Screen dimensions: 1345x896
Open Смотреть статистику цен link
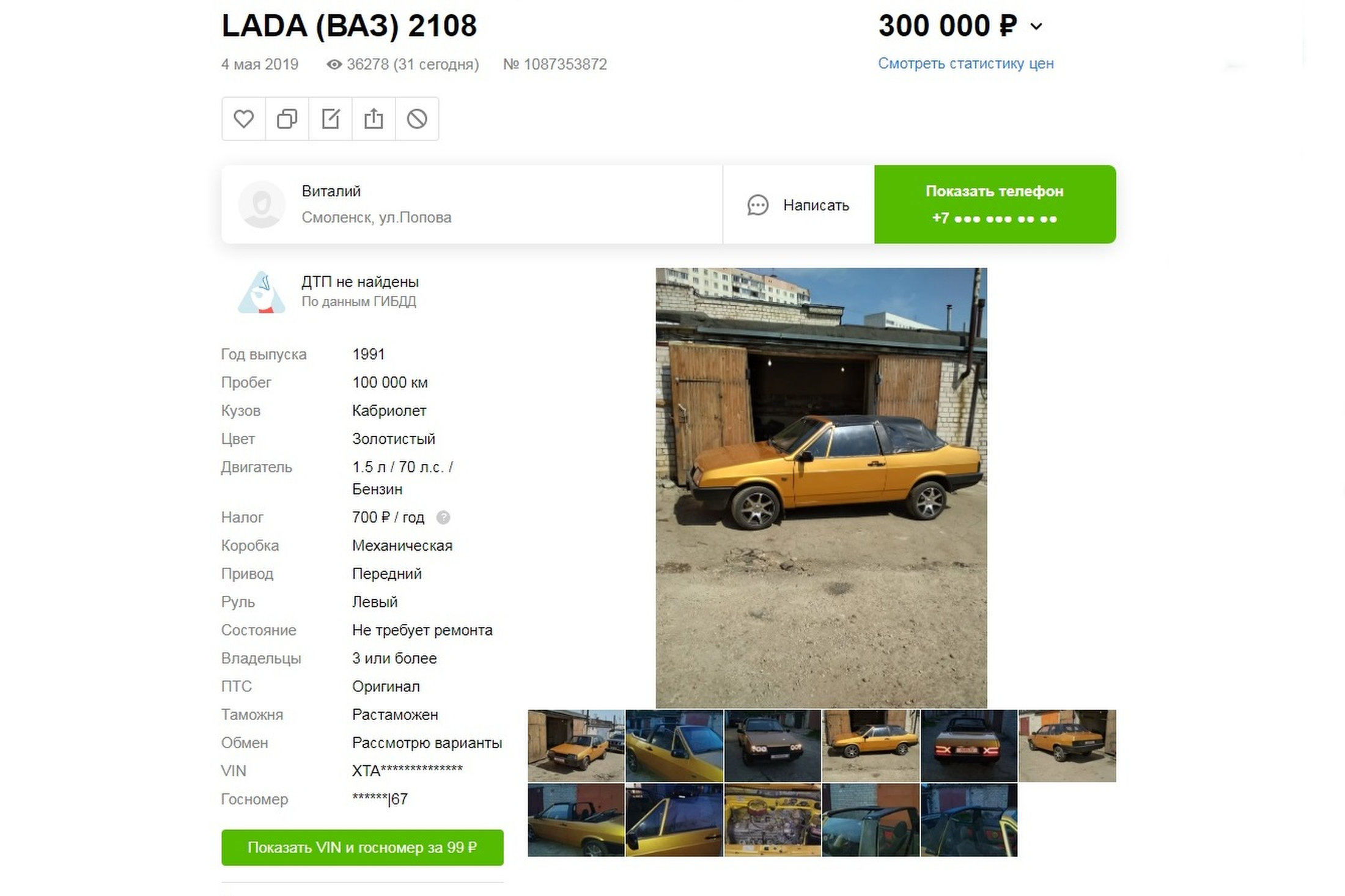click(x=965, y=64)
